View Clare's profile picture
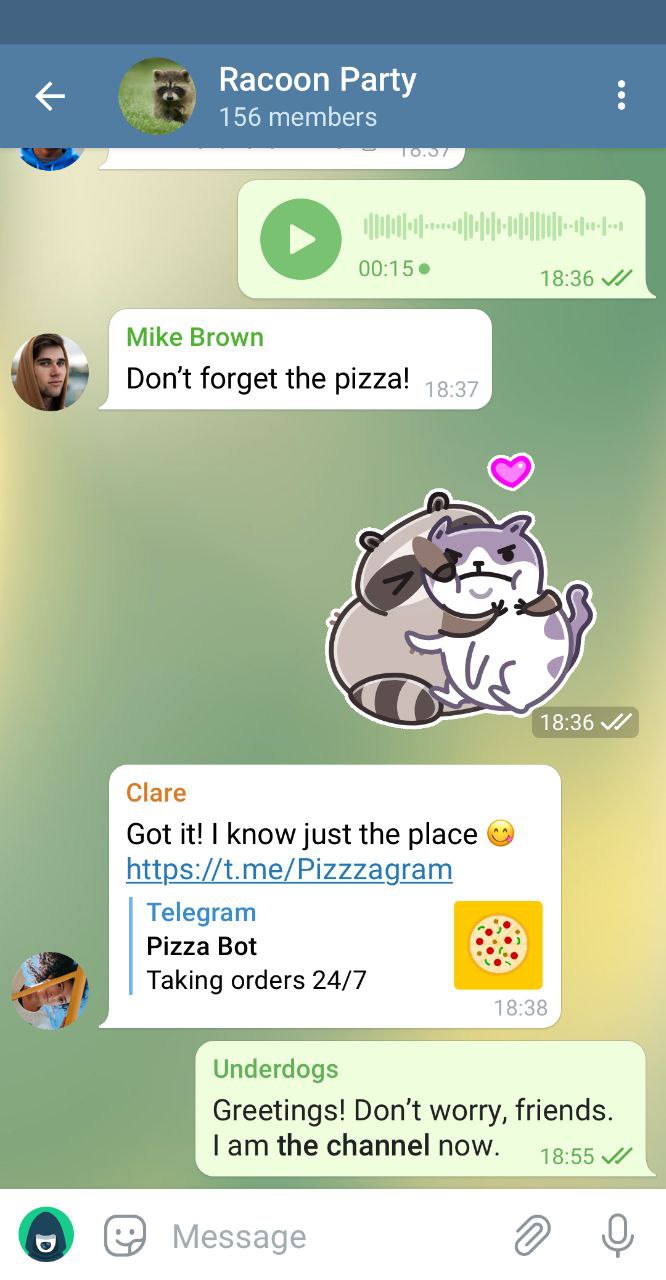The height and width of the screenshot is (1280, 666). coord(50,990)
